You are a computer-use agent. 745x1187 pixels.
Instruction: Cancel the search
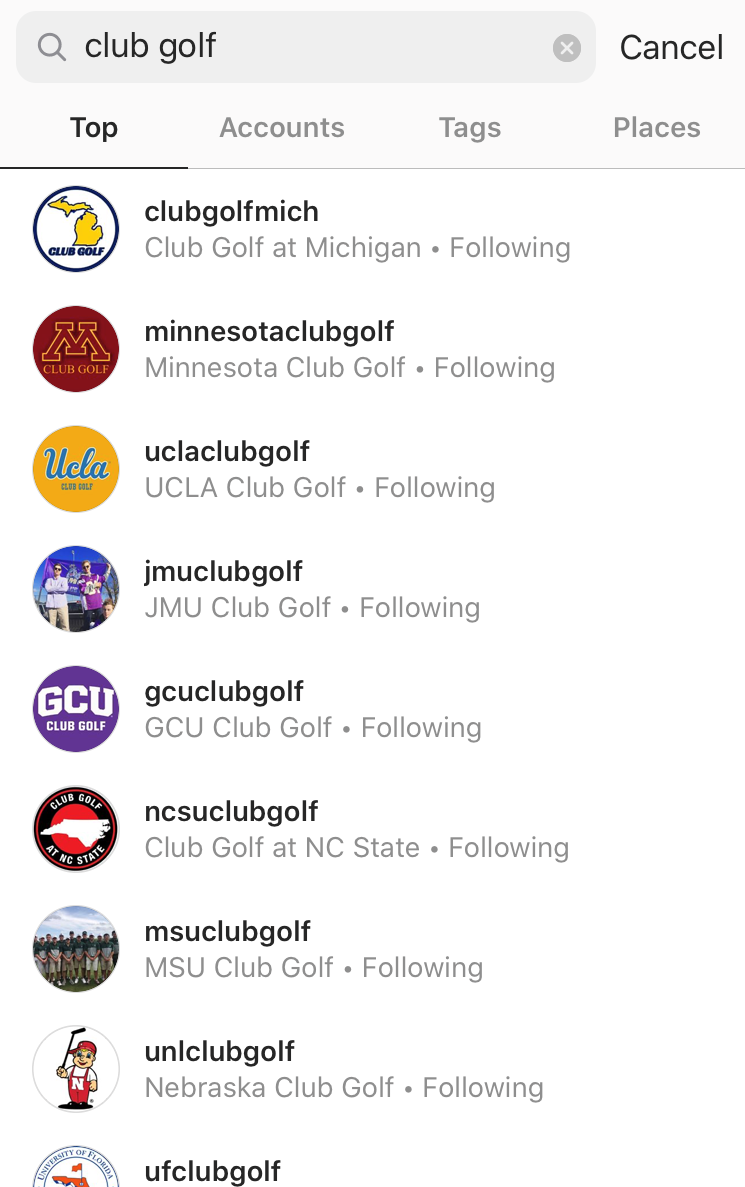(x=671, y=47)
